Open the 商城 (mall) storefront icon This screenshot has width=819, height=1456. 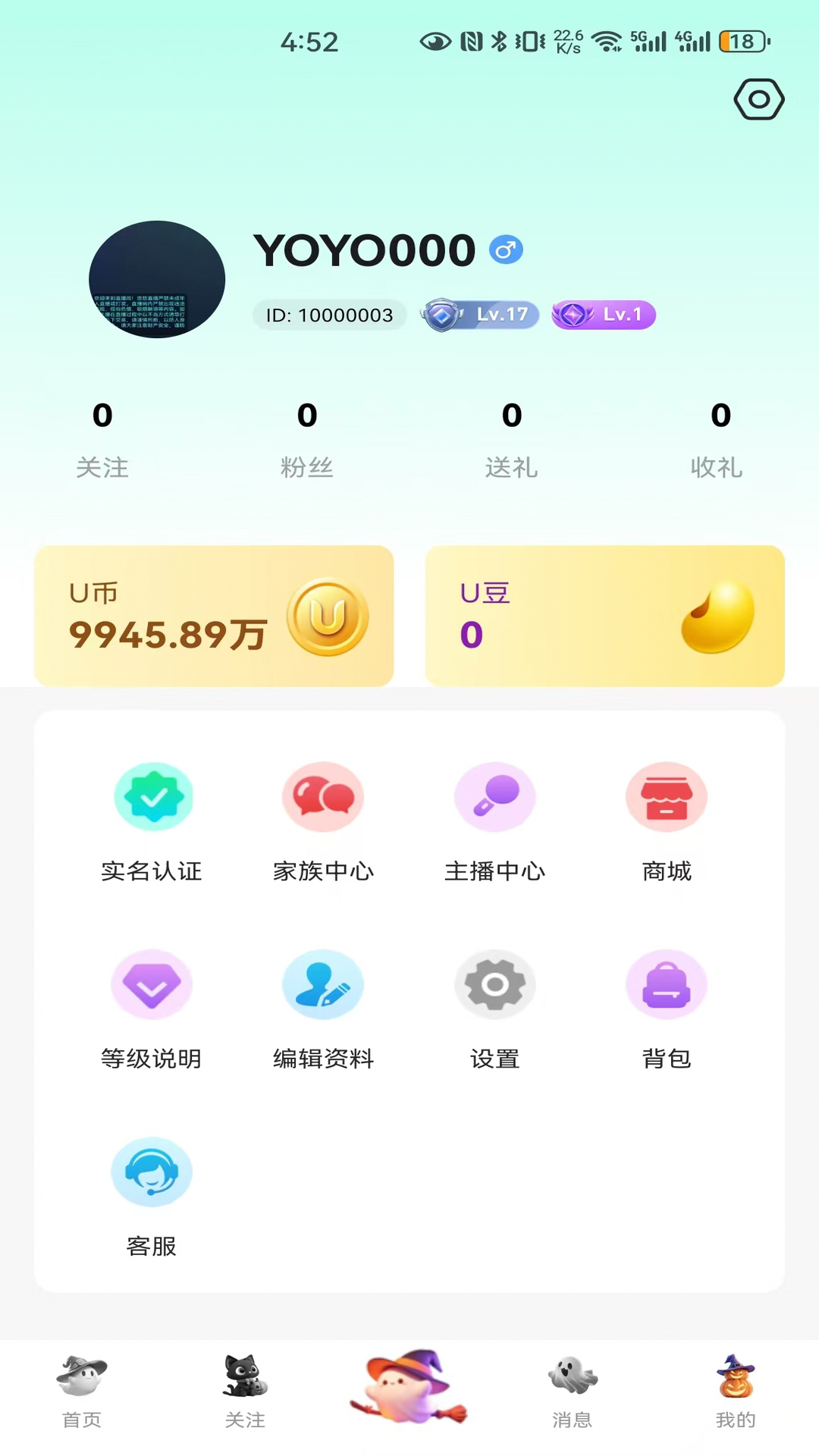pos(667,796)
